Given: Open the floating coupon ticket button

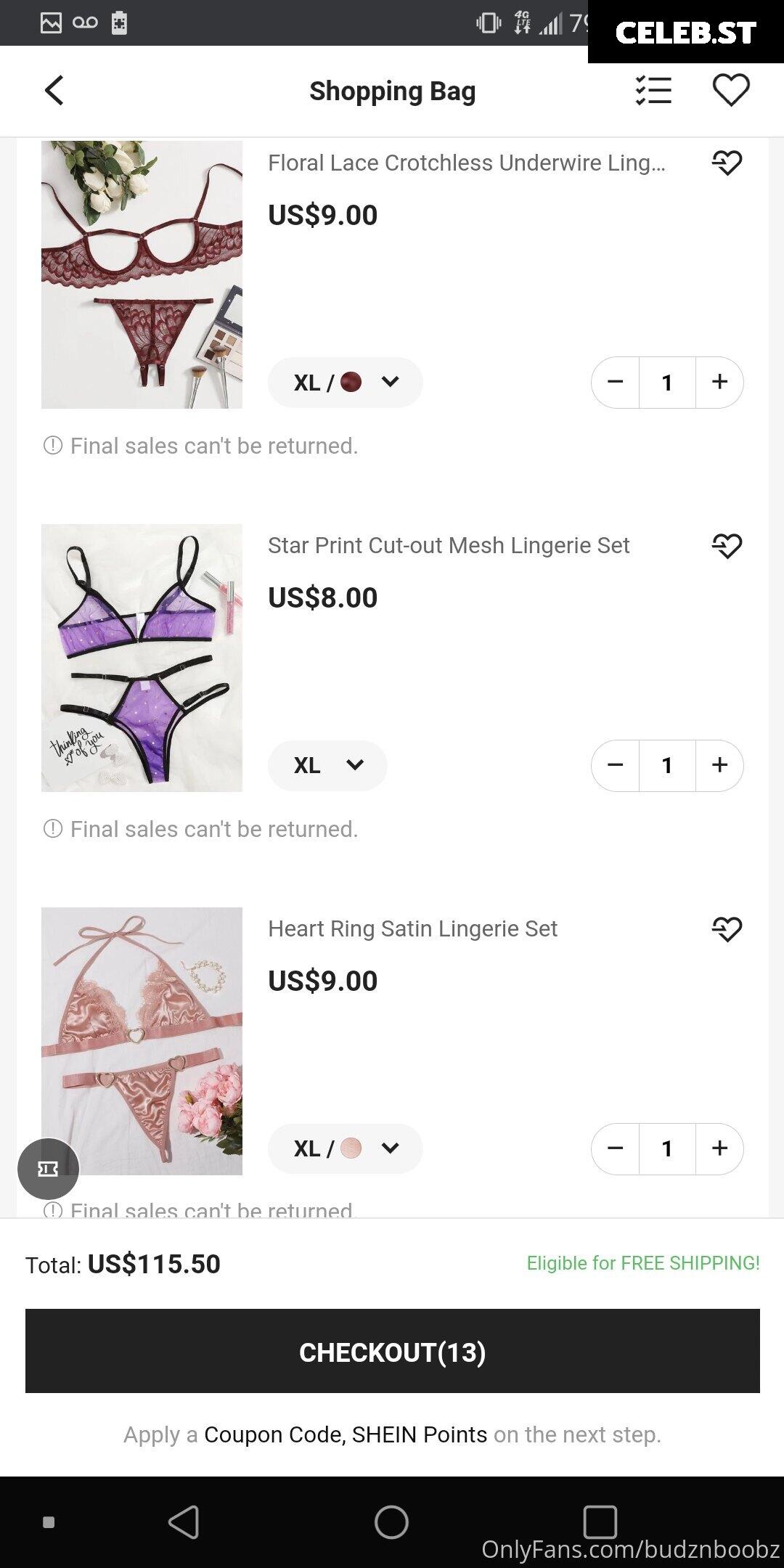Looking at the screenshot, I should 48,1169.
